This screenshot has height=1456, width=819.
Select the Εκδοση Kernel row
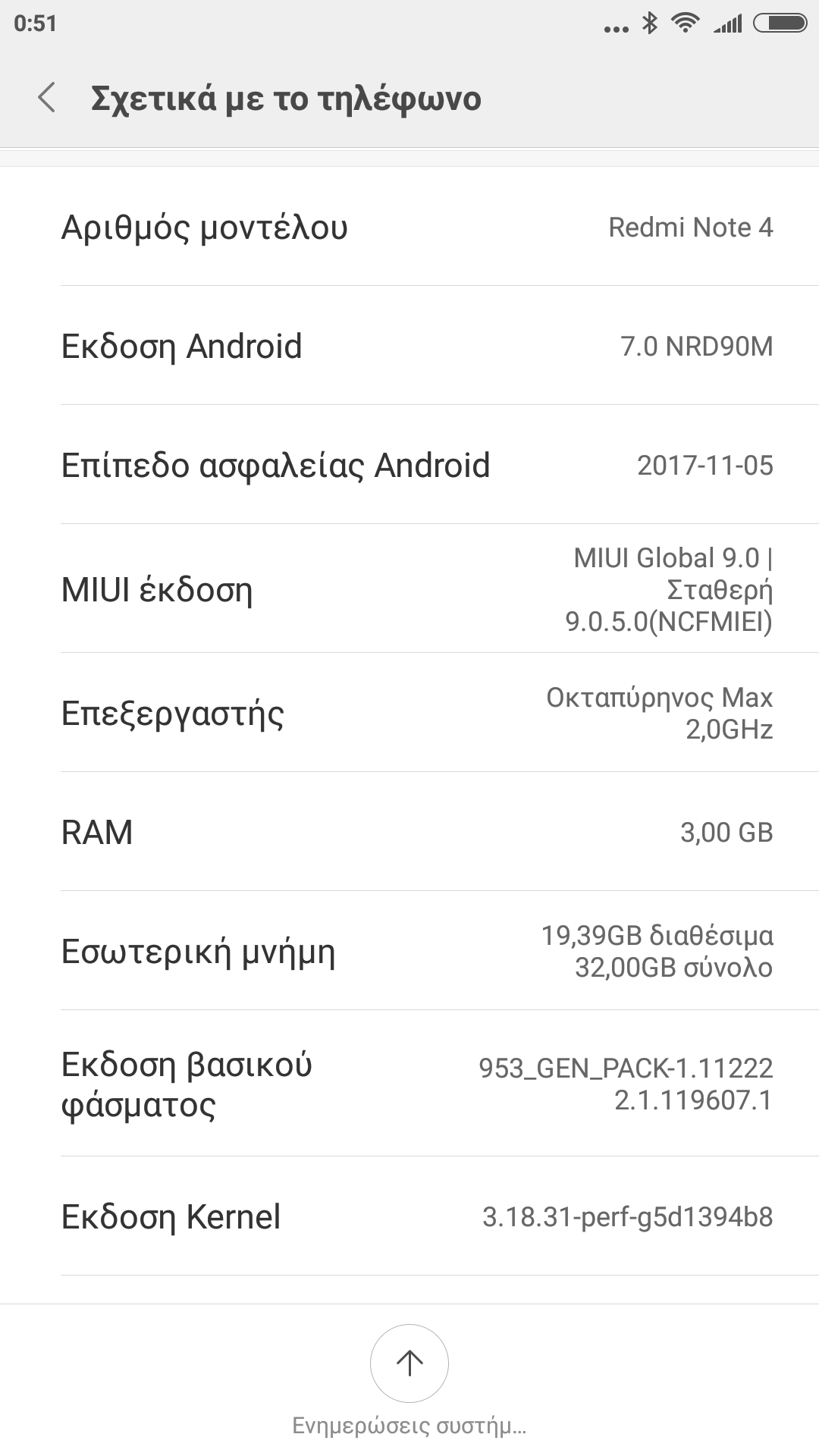409,1216
